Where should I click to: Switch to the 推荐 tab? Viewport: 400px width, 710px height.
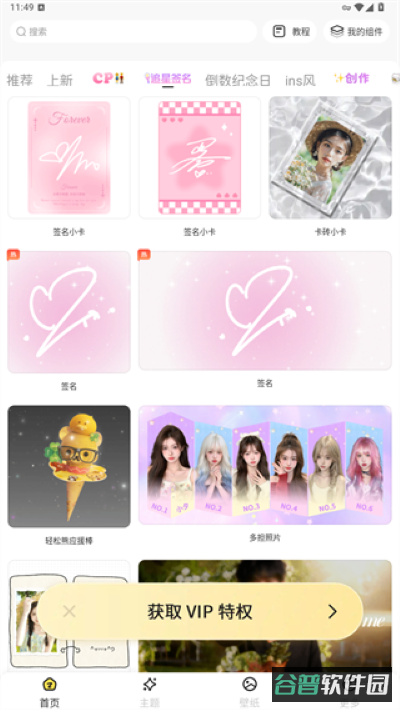pyautogui.click(x=19, y=80)
